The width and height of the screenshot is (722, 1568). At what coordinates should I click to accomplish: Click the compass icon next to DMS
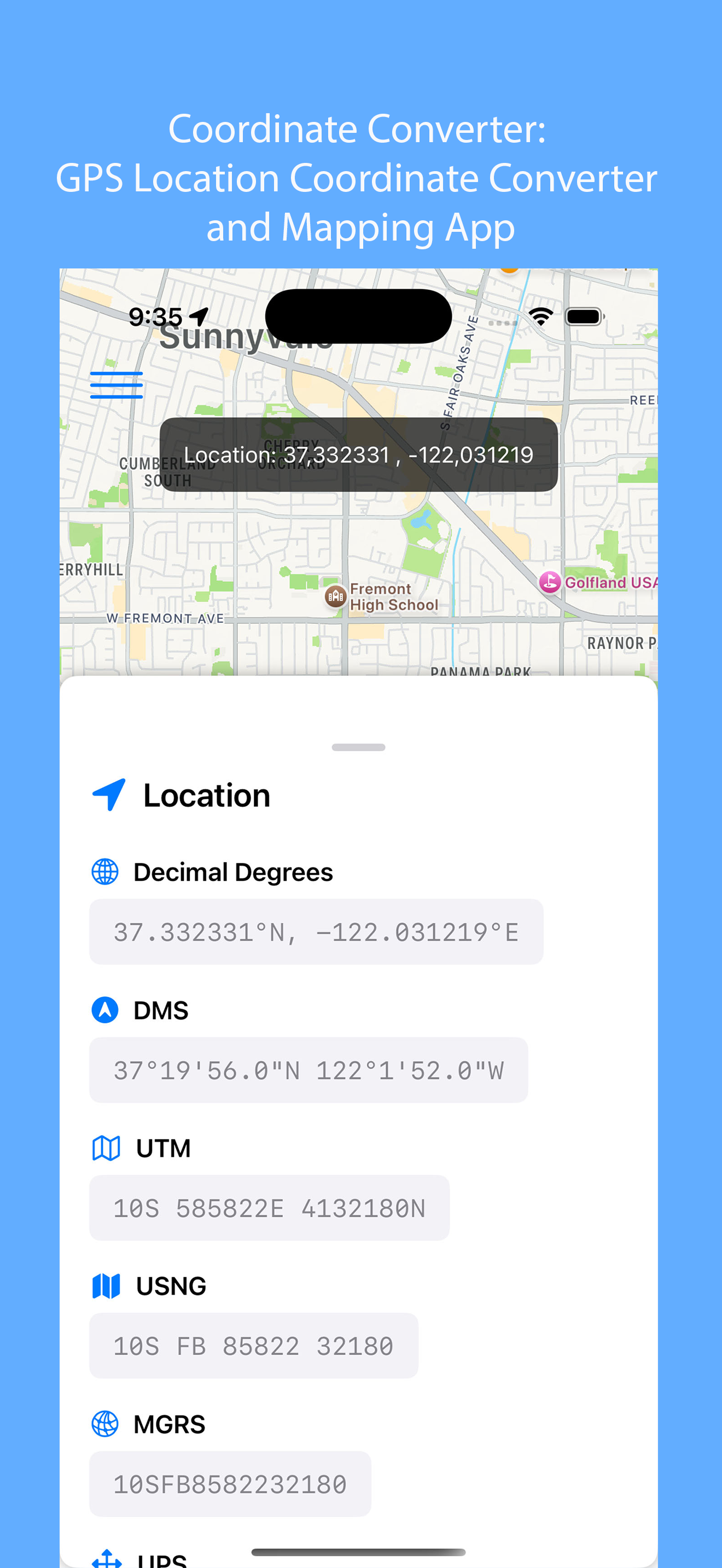(x=106, y=1010)
